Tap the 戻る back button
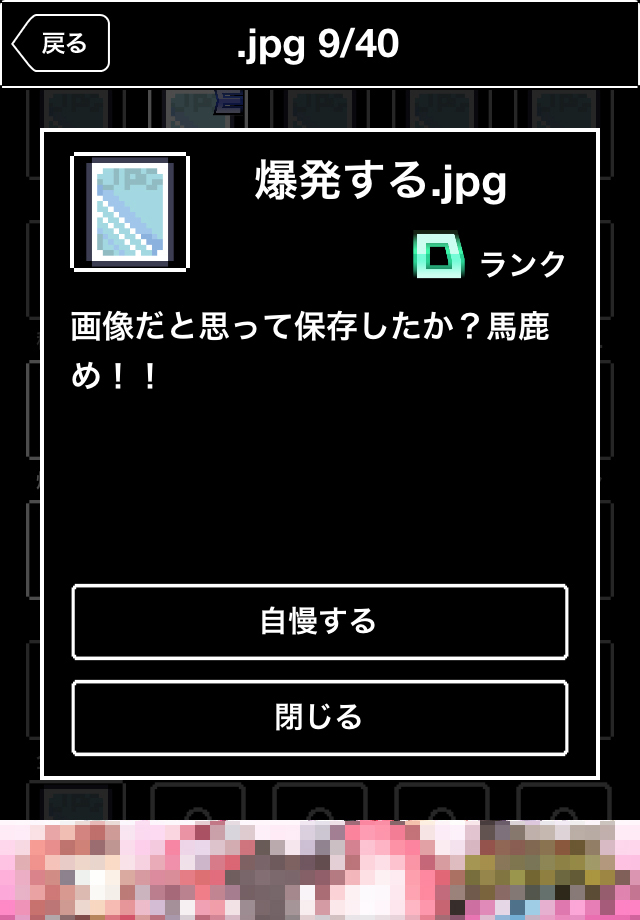Viewport: 640px width, 920px height. point(61,44)
